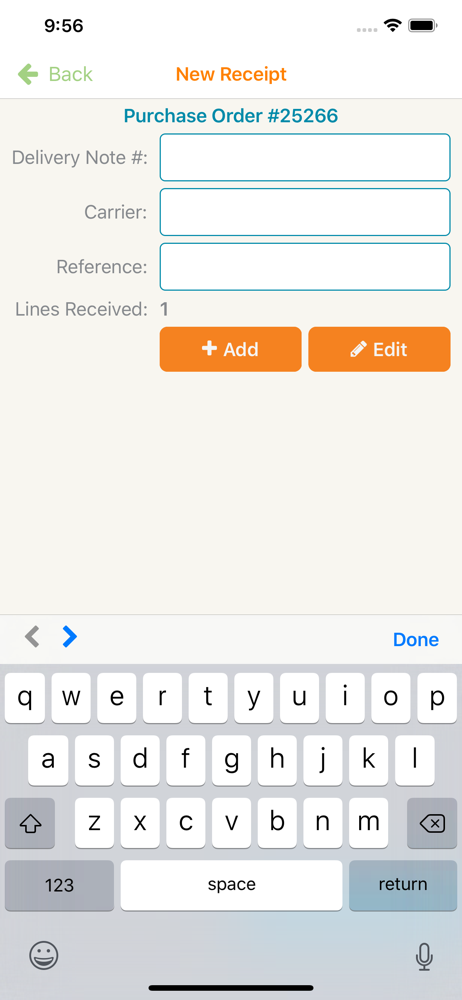
Task: Edit the received lines
Action: pos(379,349)
